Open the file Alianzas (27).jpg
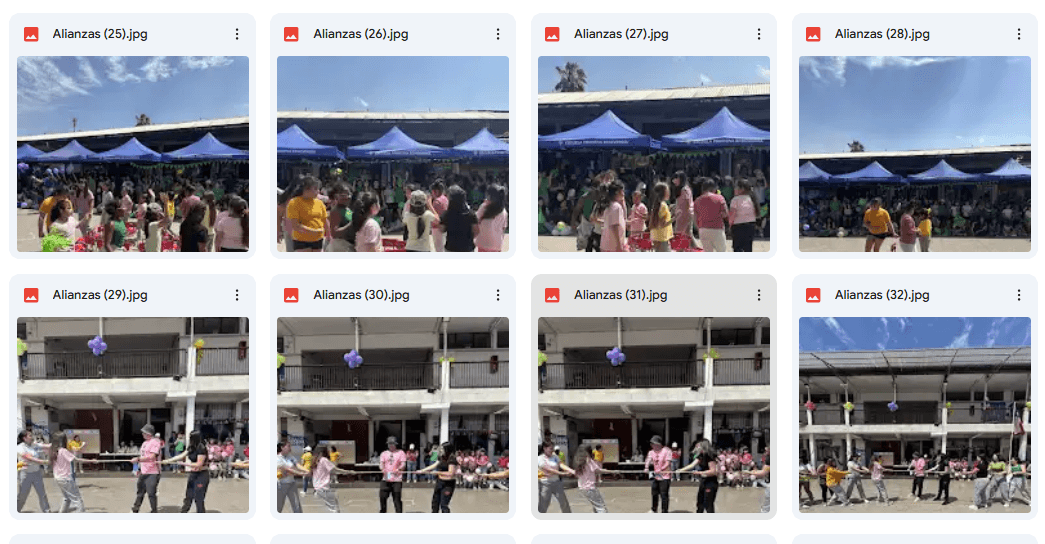The height and width of the screenshot is (544, 1045). pyautogui.click(x=654, y=154)
